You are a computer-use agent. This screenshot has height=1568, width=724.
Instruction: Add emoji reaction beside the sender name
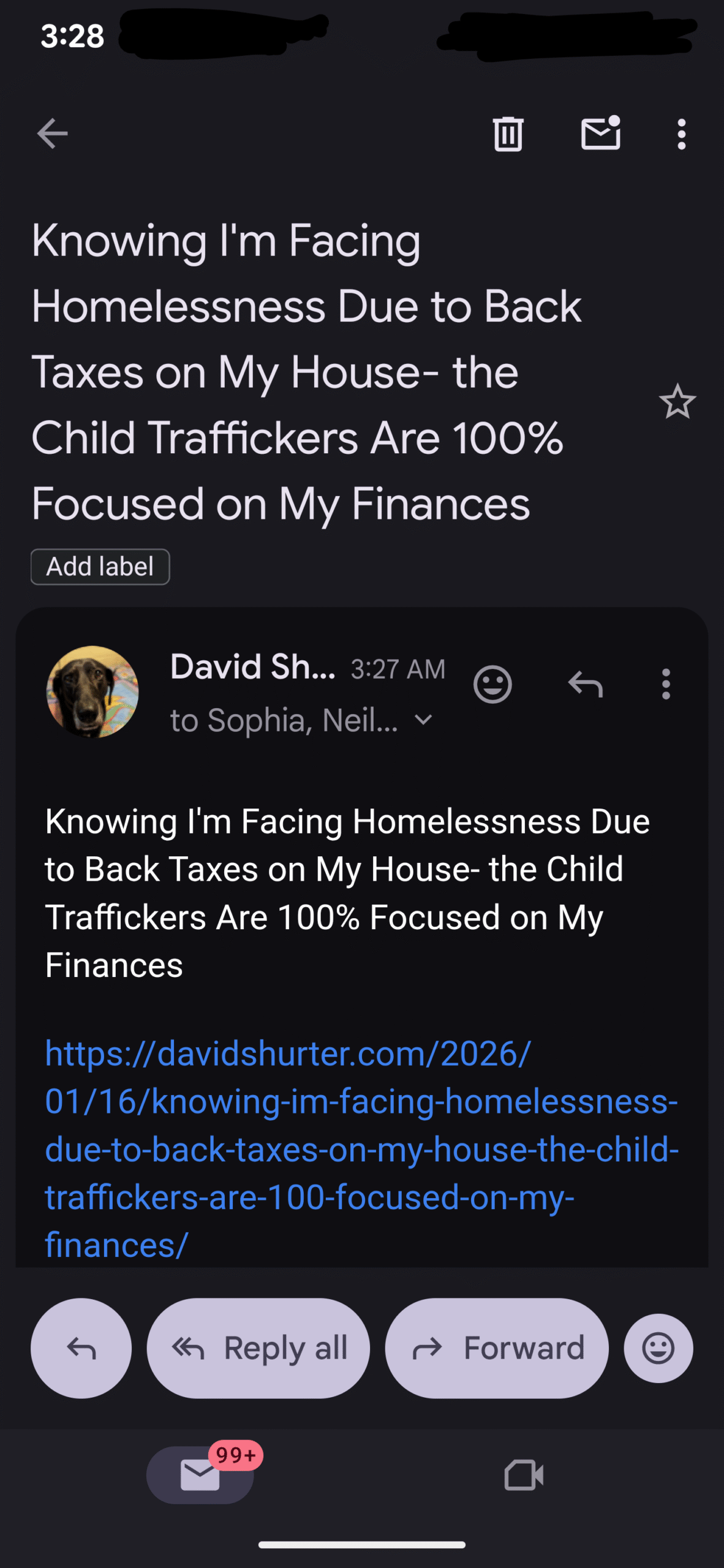click(492, 684)
